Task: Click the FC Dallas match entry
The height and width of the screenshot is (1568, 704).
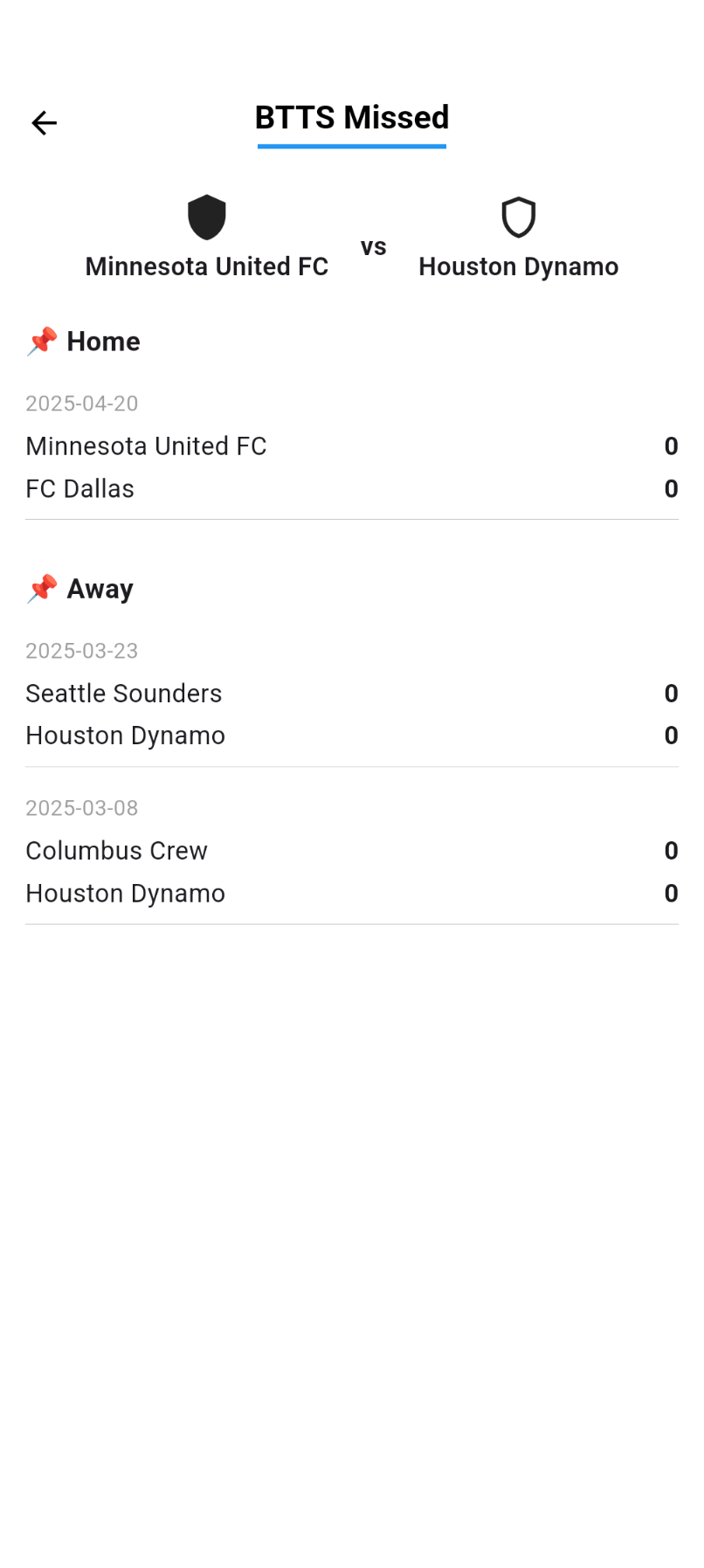Action: click(x=79, y=488)
